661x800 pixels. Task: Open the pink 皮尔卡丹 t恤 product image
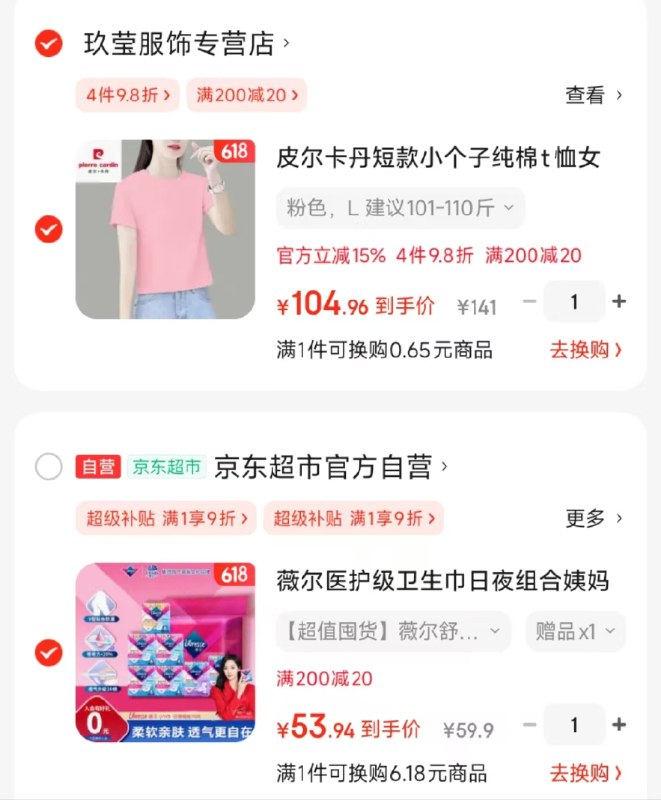coord(165,229)
